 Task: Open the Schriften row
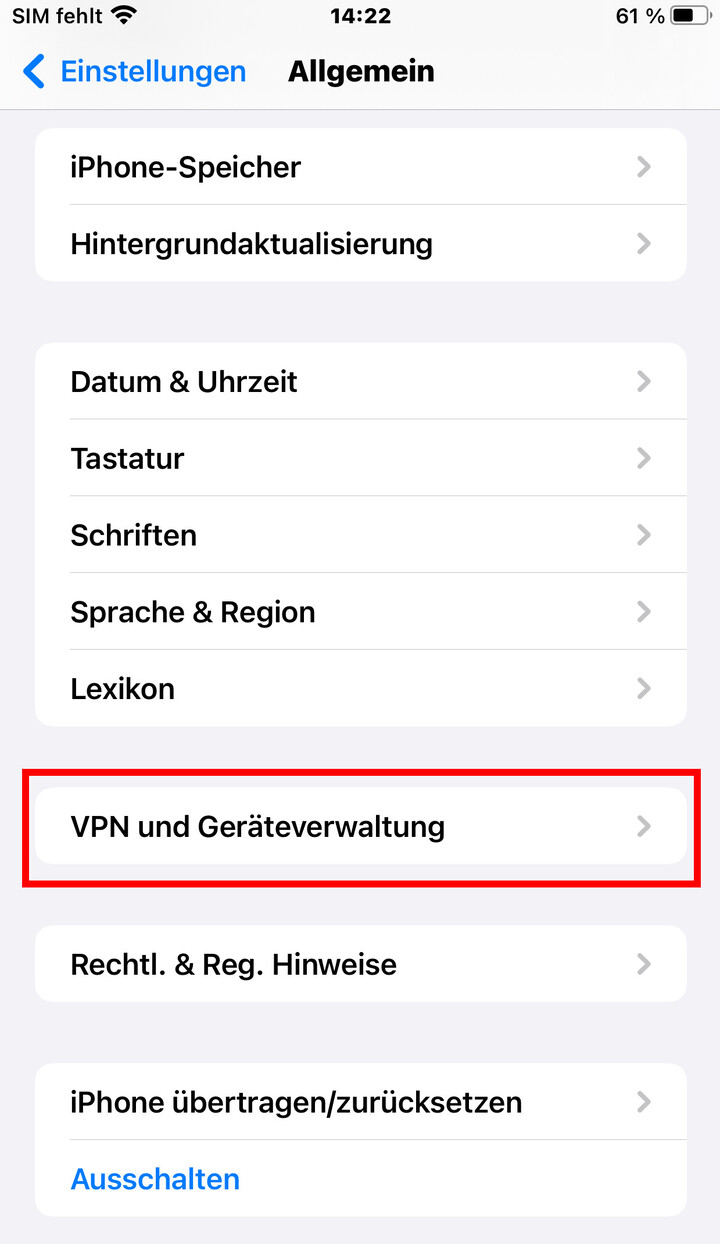pos(360,535)
